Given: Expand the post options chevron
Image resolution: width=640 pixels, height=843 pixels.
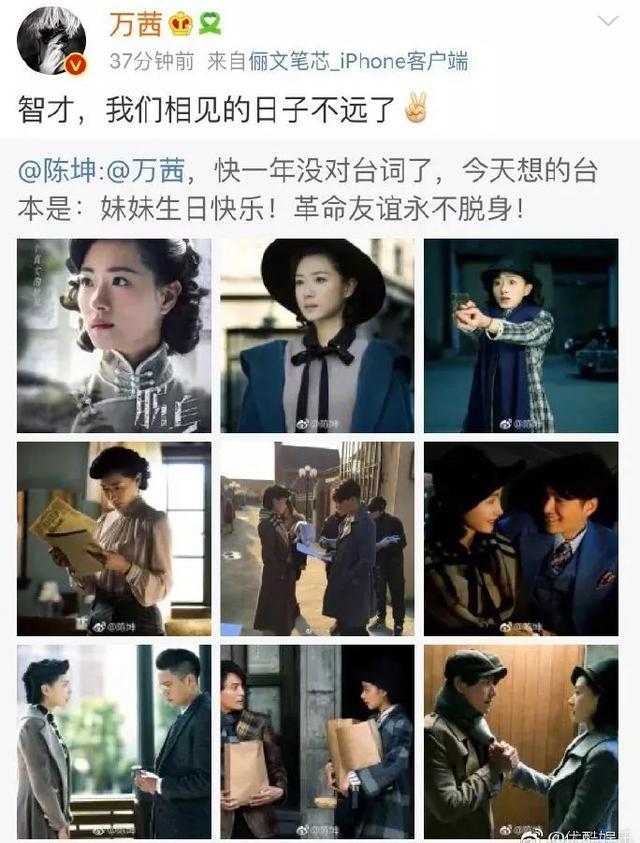Looking at the screenshot, I should point(608,22).
